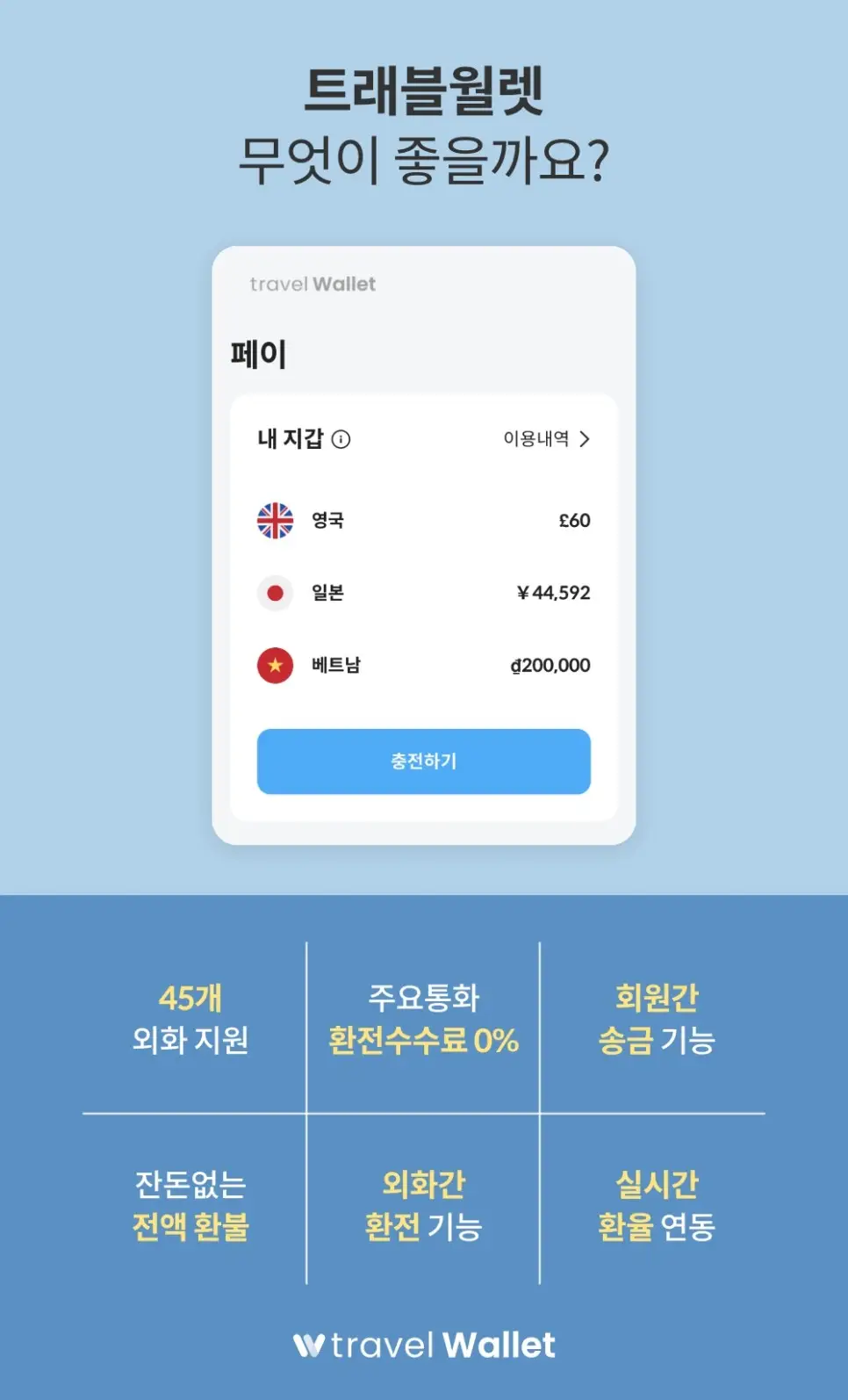Open the 내 지갑 info icon
This screenshot has width=848, height=1400.
click(x=342, y=439)
